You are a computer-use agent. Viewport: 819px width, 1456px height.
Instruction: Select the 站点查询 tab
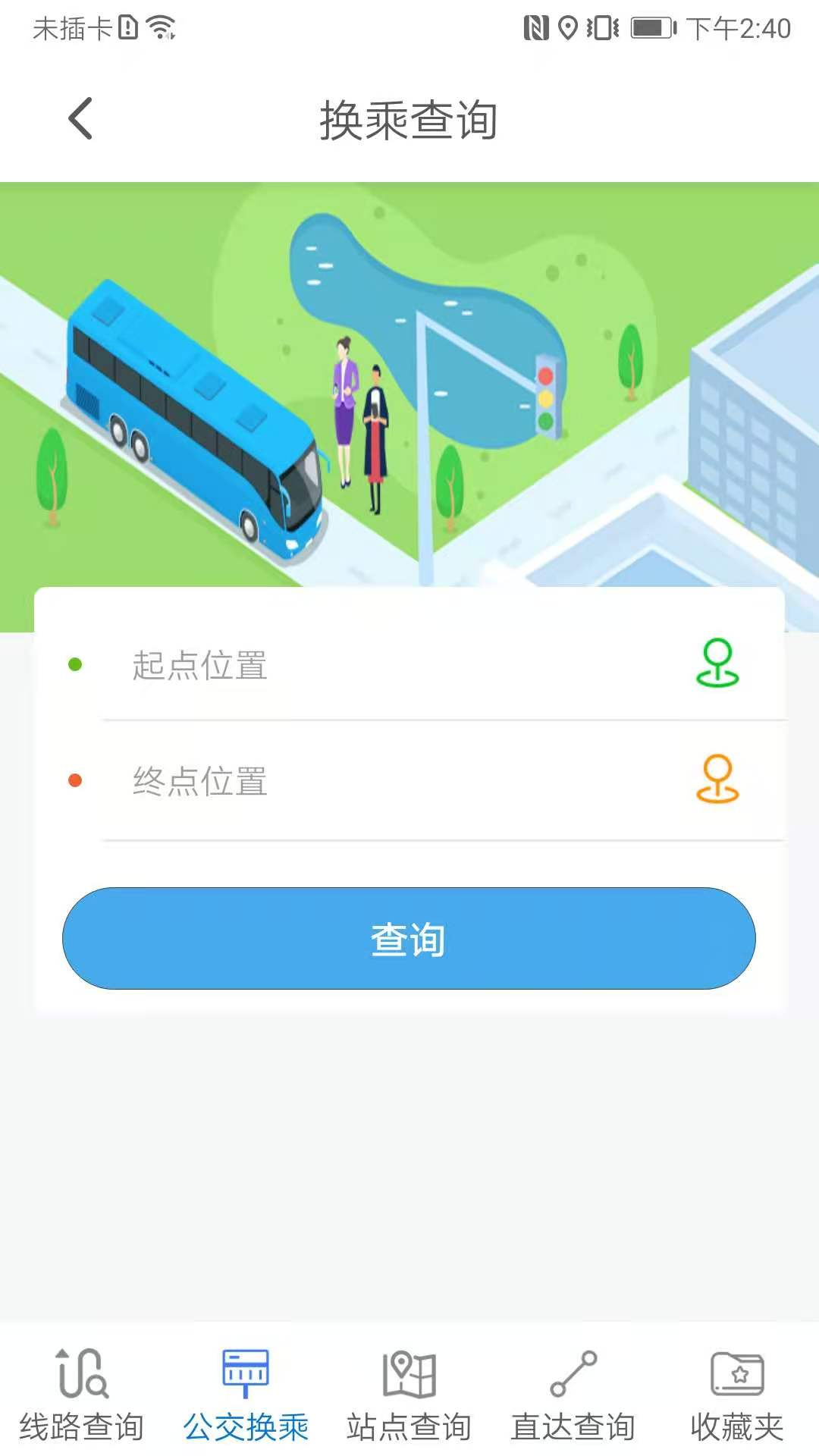click(408, 1426)
